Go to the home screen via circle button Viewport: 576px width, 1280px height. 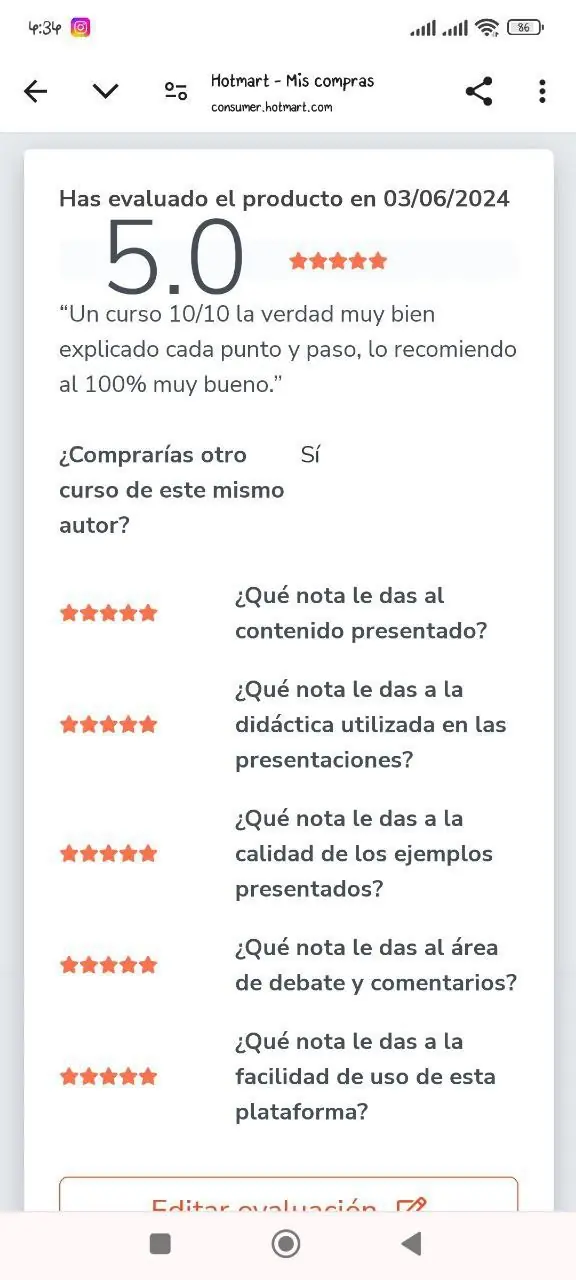click(x=286, y=1243)
